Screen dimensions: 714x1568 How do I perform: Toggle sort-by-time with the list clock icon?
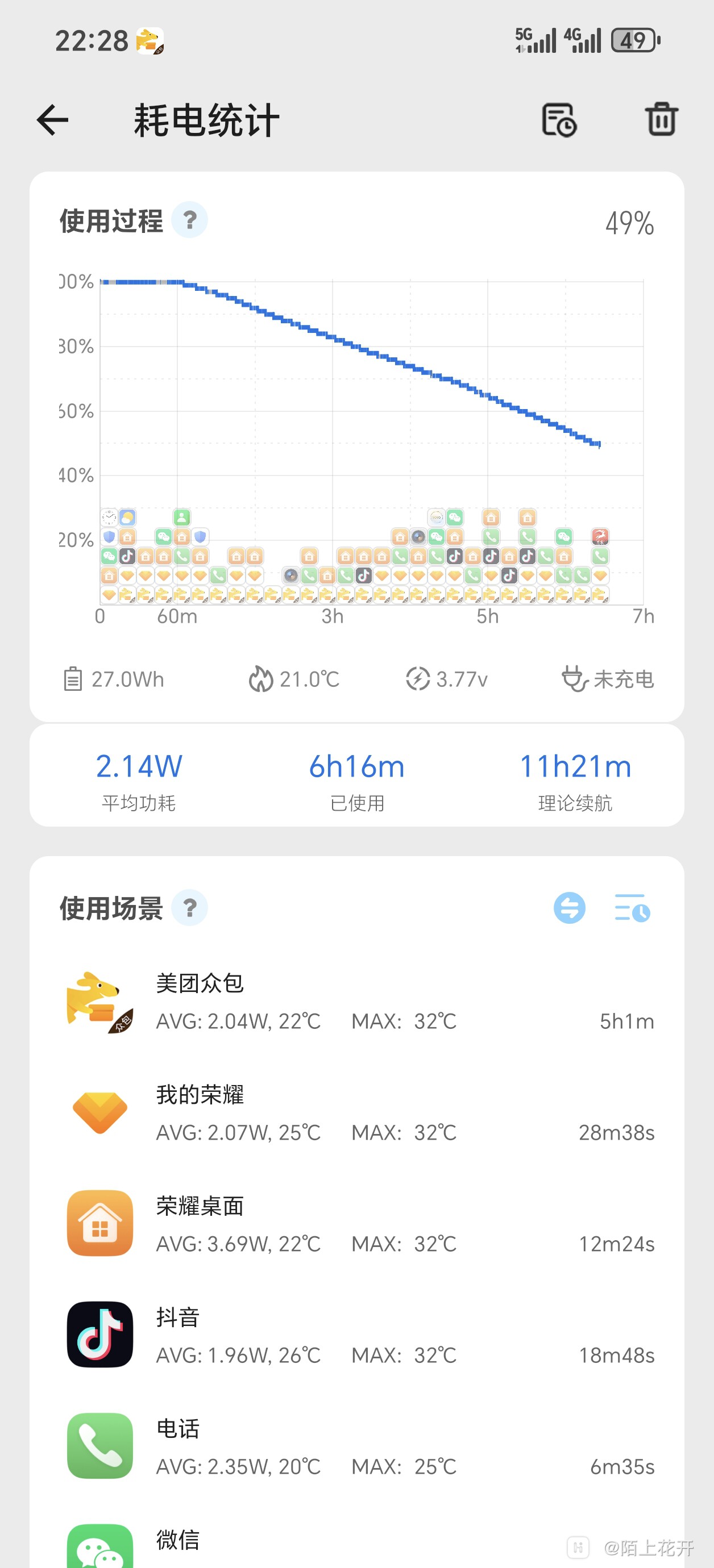(631, 907)
